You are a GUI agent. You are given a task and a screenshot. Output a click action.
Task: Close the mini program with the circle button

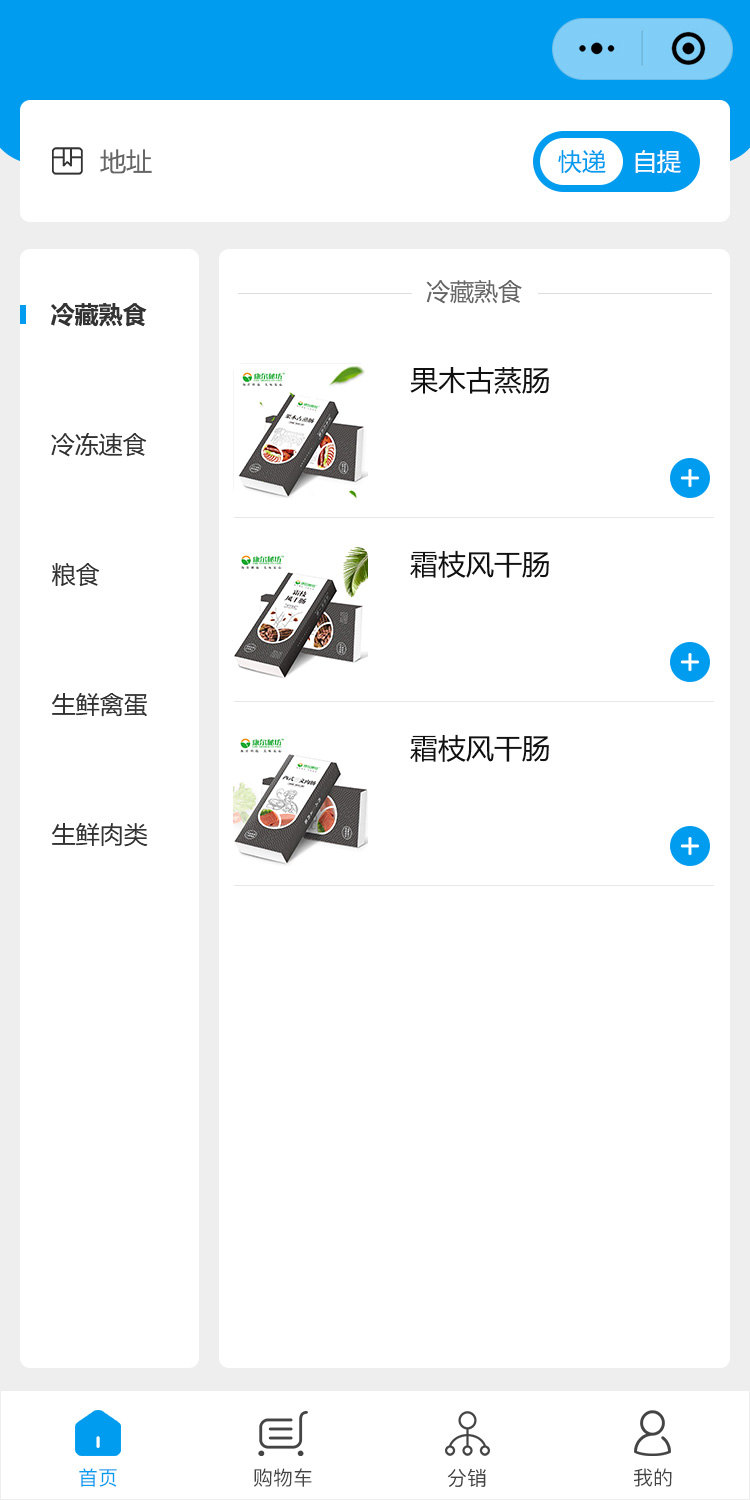(x=688, y=48)
